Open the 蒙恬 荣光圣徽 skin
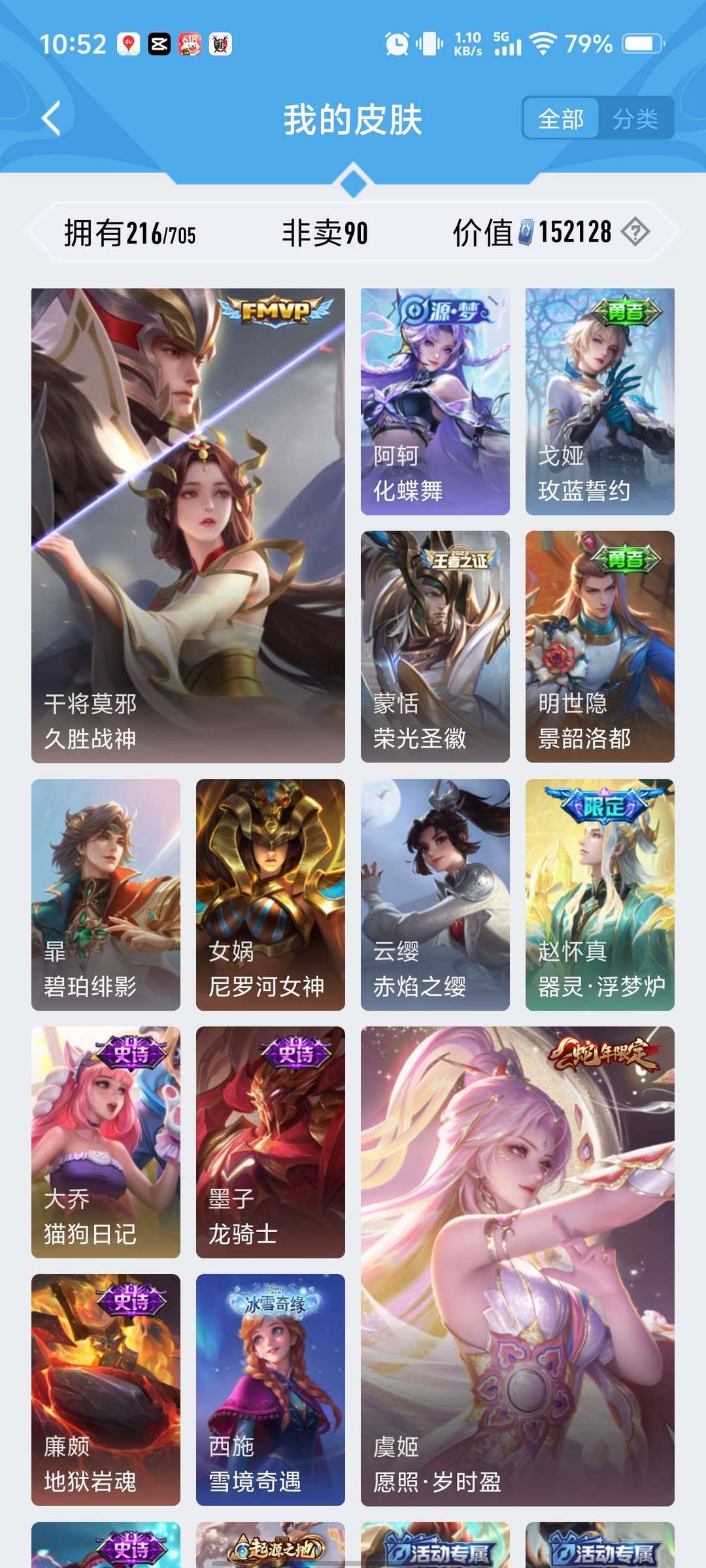Image resolution: width=706 pixels, height=1568 pixels. click(x=435, y=647)
